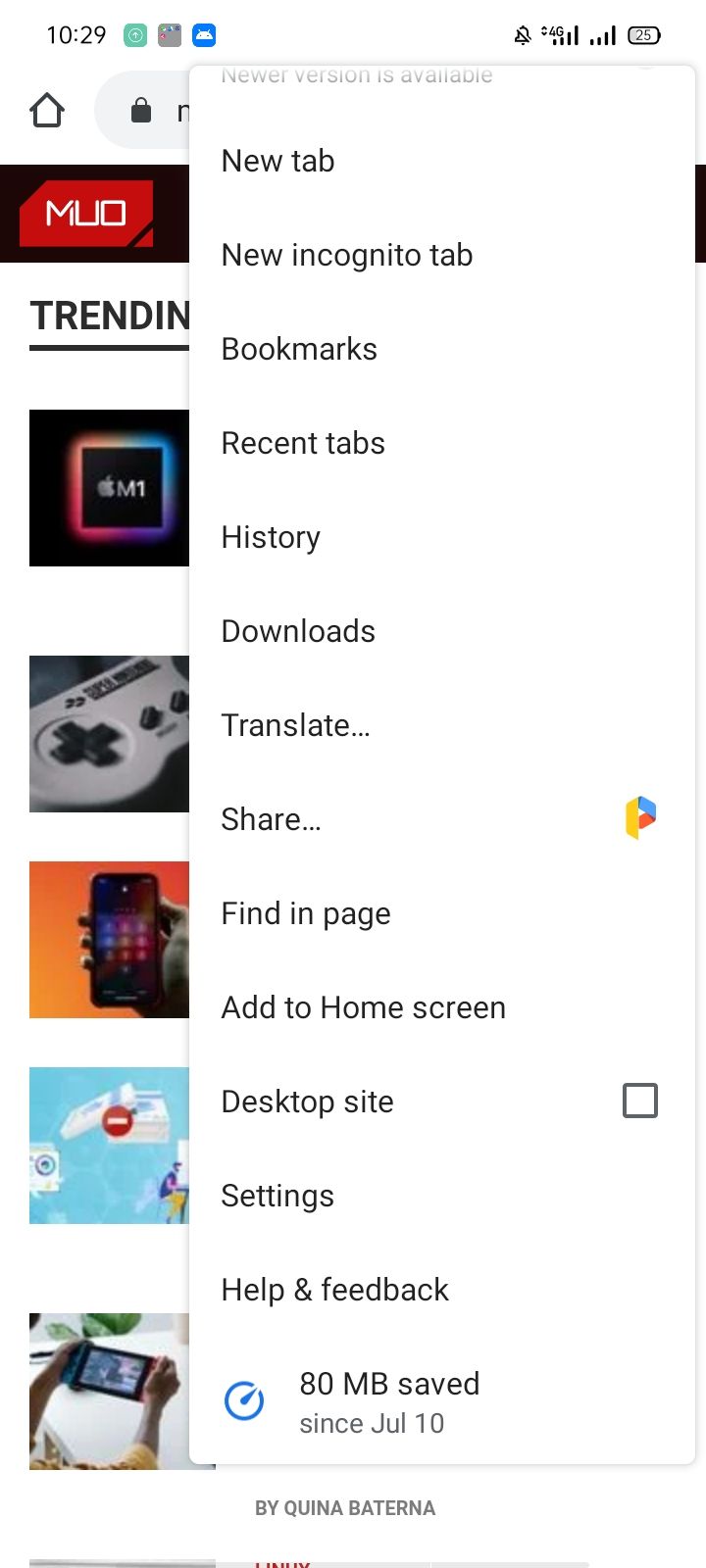The width and height of the screenshot is (706, 1568).
Task: Open Chrome Settings
Action: 277,1196
